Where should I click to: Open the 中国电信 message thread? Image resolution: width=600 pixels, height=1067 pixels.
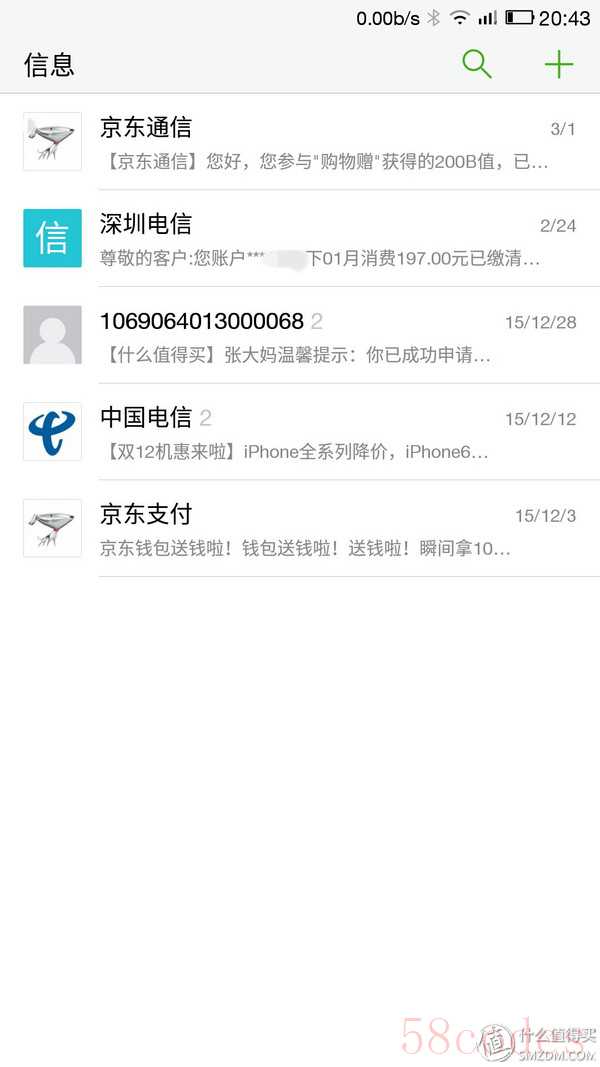[x=300, y=433]
